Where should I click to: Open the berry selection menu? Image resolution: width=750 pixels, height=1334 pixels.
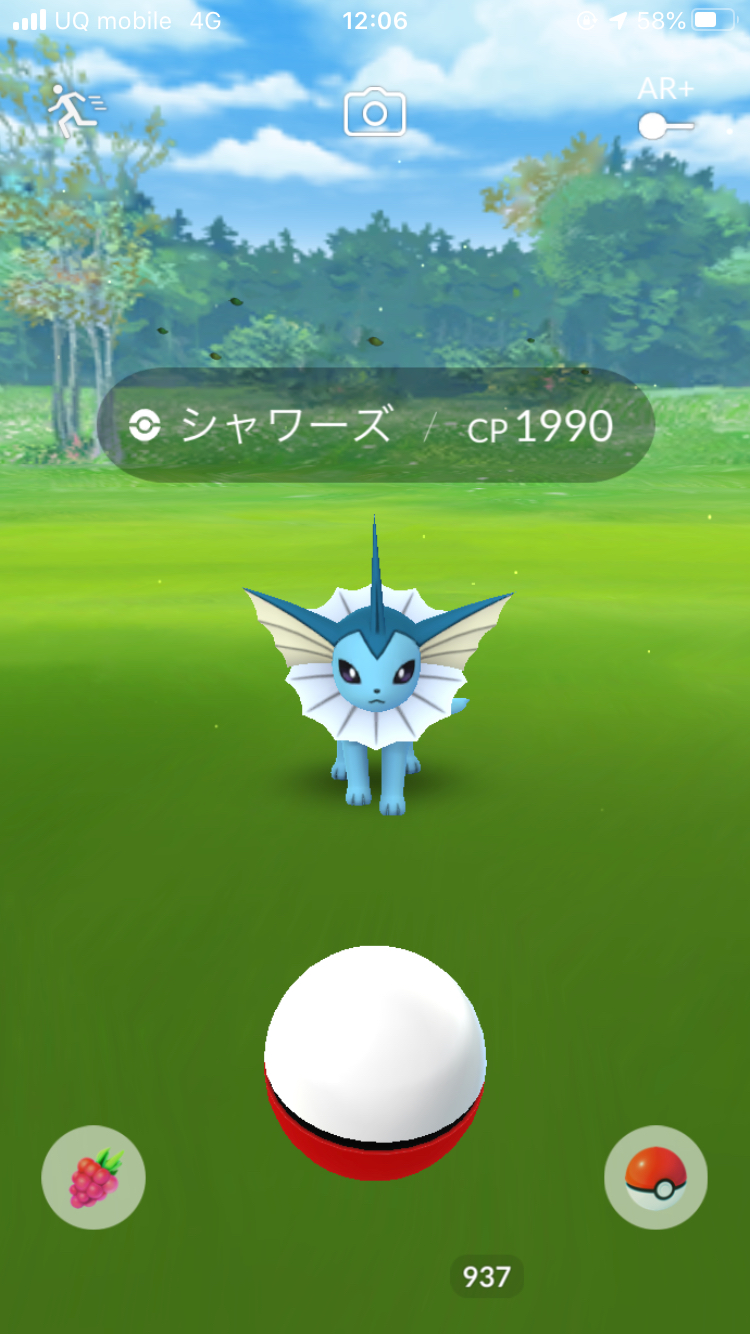coord(94,1178)
